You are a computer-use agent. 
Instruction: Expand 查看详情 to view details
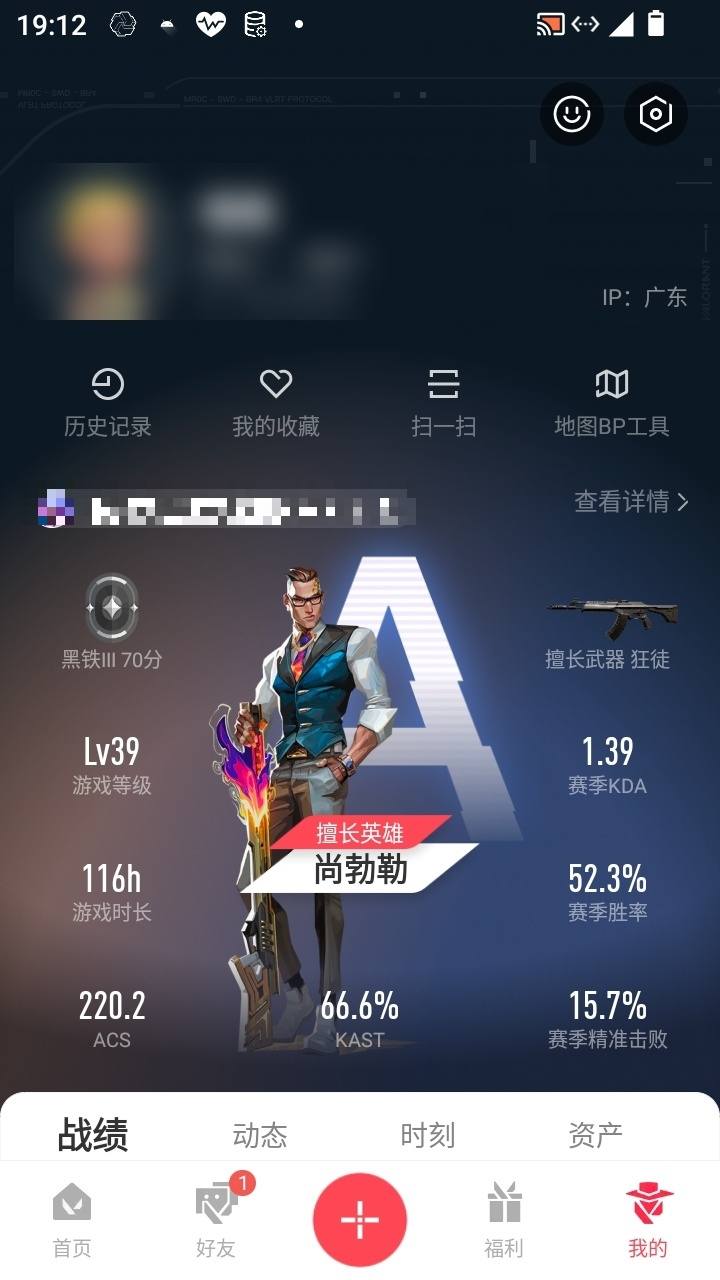pyautogui.click(x=629, y=504)
